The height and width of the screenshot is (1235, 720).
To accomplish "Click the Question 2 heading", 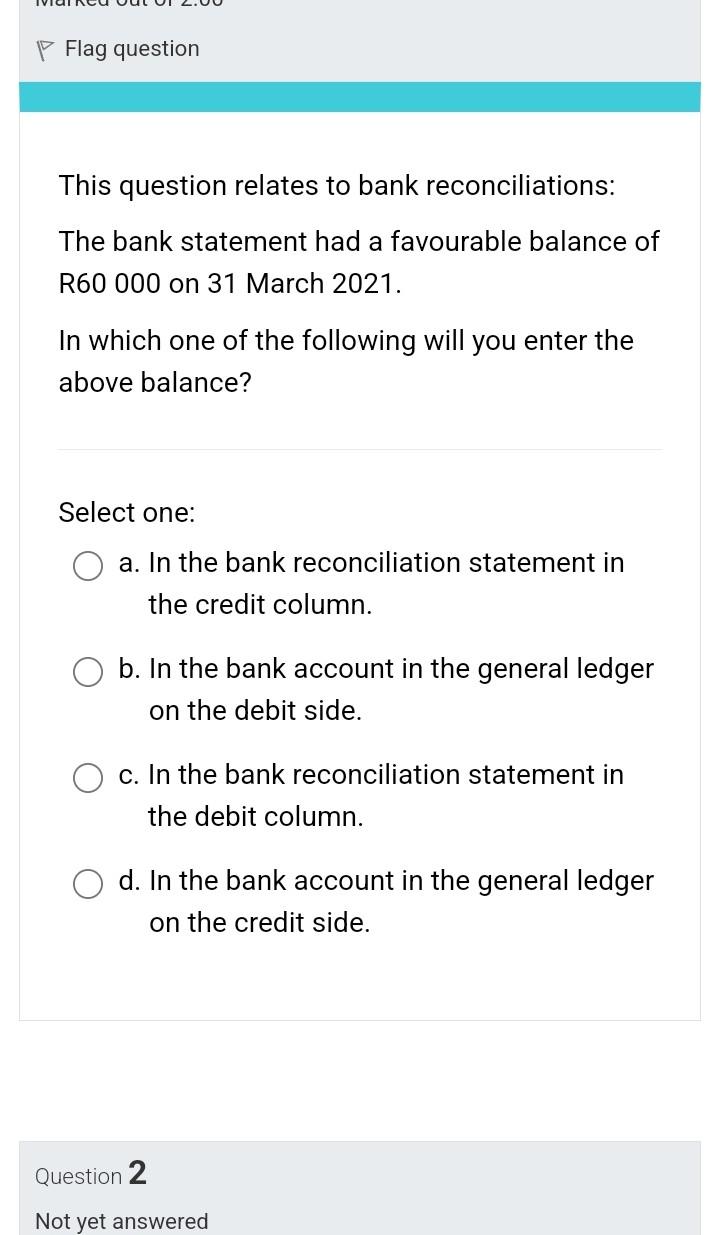I will [90, 1176].
